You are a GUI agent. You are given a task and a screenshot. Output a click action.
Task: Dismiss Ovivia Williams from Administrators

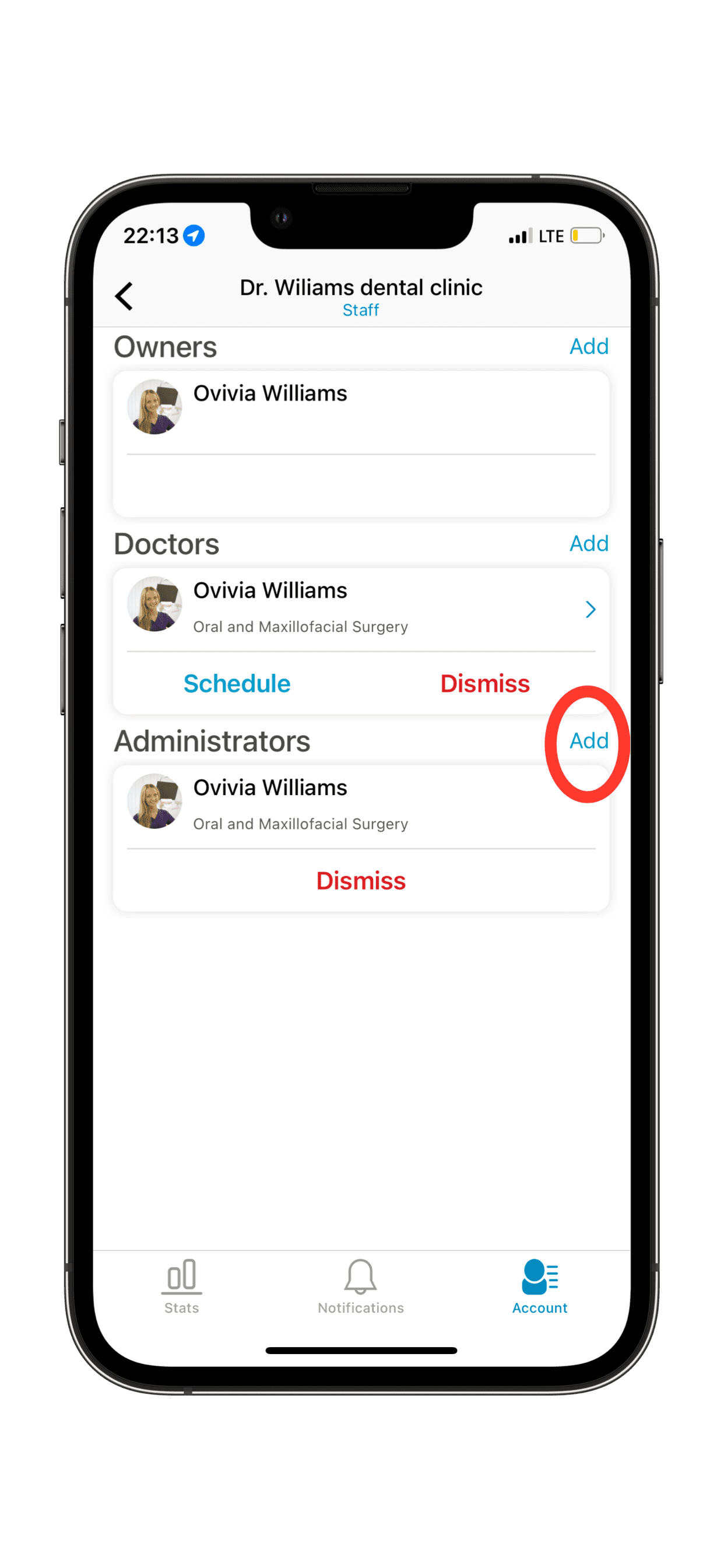tap(361, 881)
